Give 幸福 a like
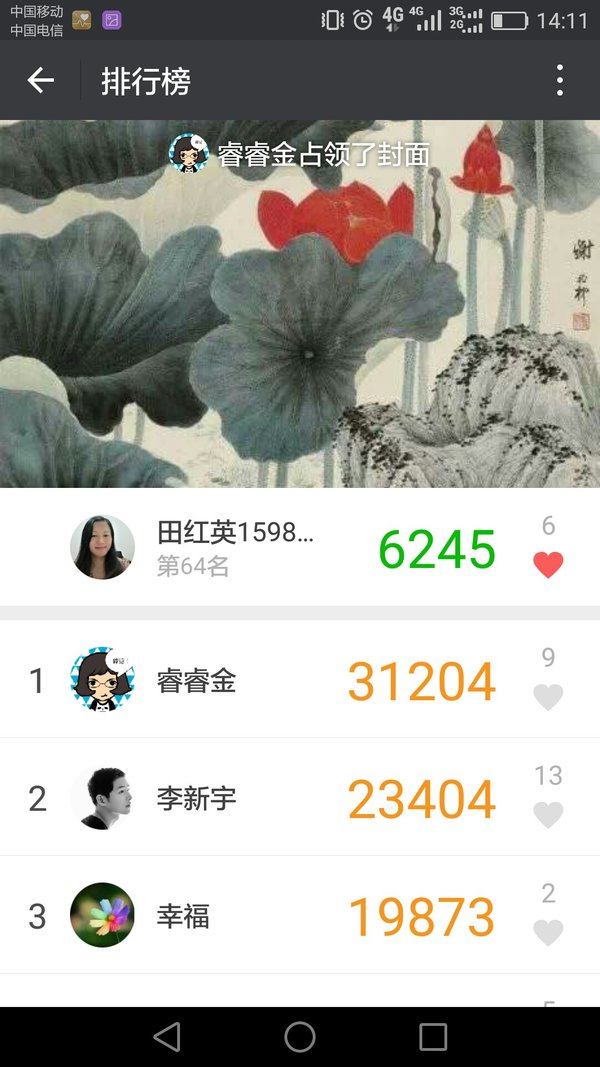Screen dimensions: 600x1067 tap(548, 932)
